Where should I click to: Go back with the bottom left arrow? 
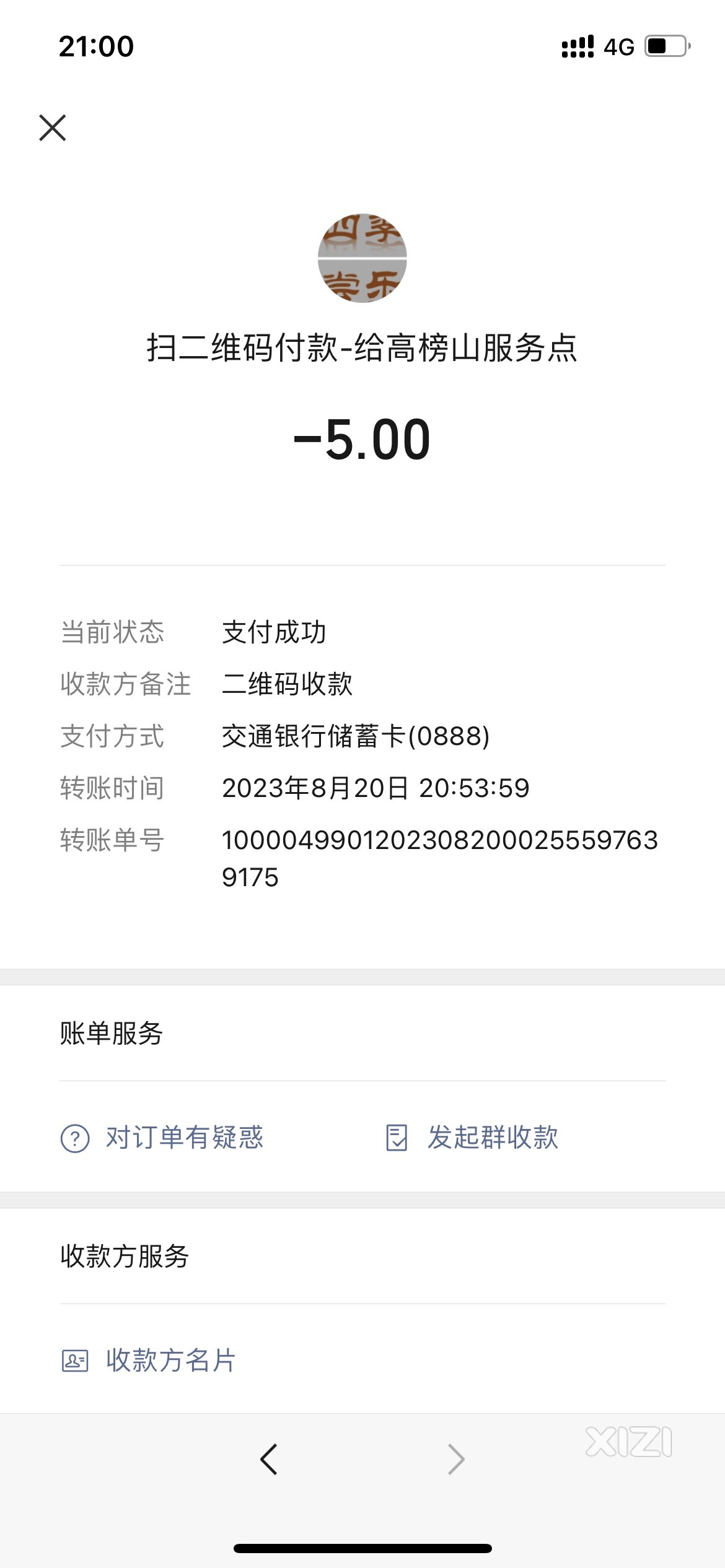(x=268, y=1460)
